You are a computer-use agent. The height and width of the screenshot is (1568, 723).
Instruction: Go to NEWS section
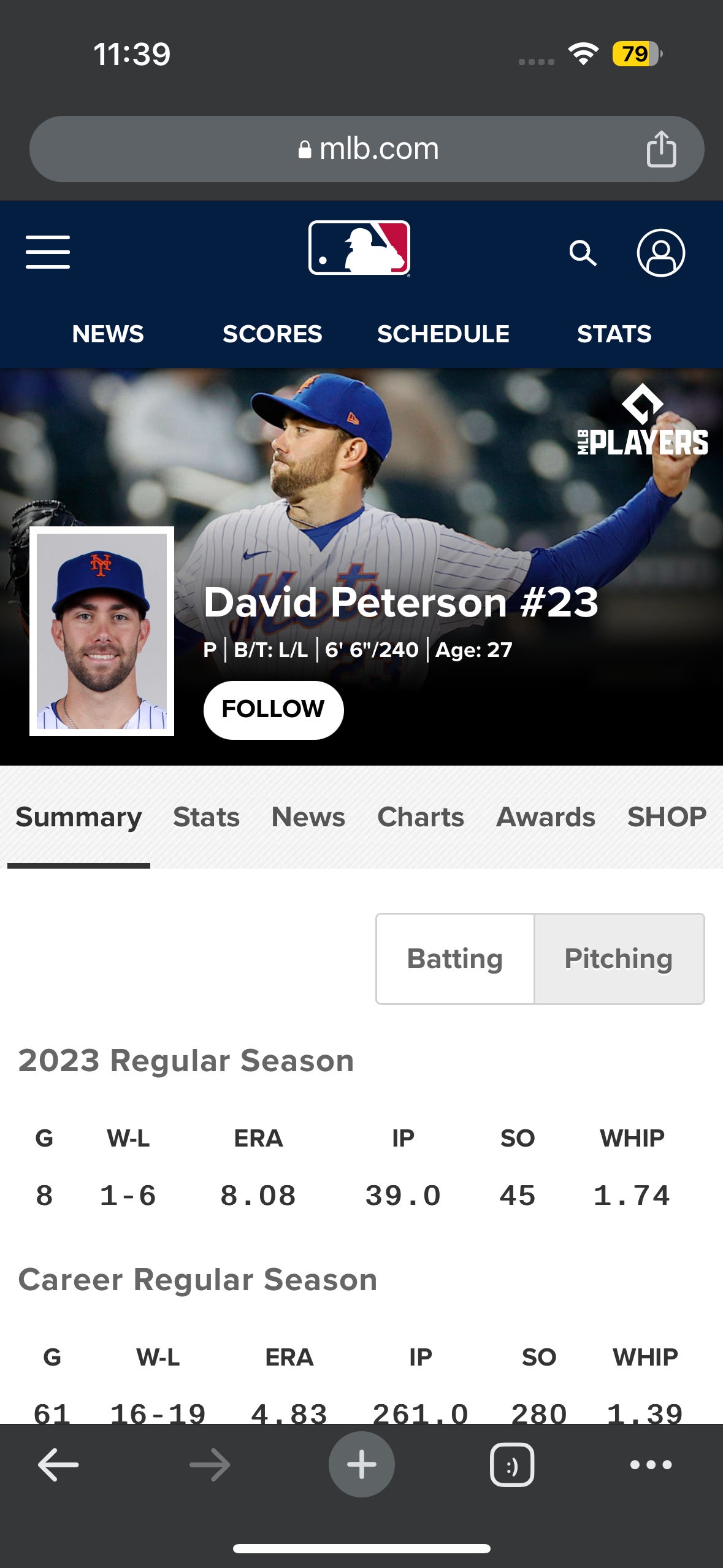[108, 334]
